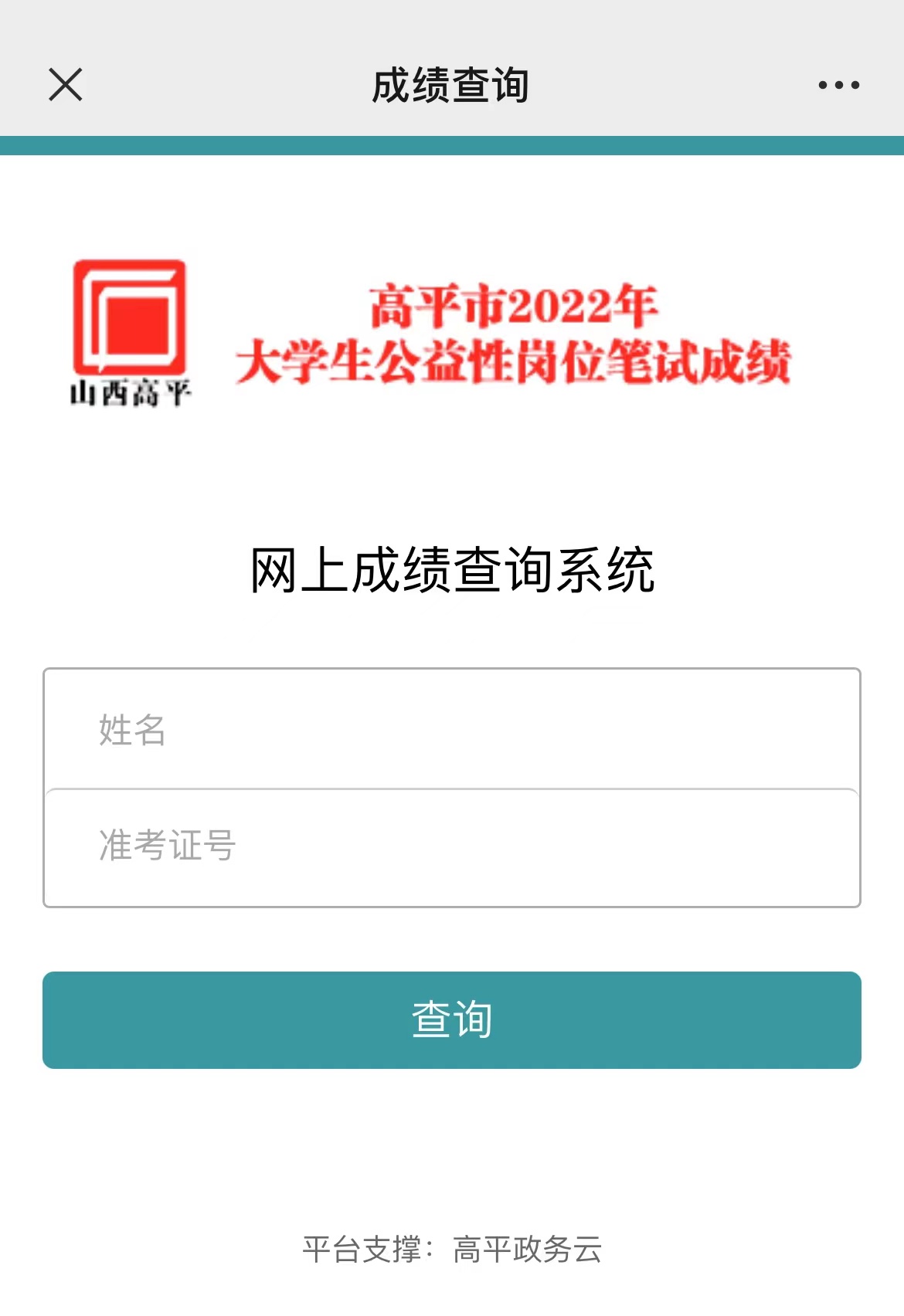This screenshot has height=1316, width=904.
Task: Focus the 姓名 name field
Action: tap(451, 729)
